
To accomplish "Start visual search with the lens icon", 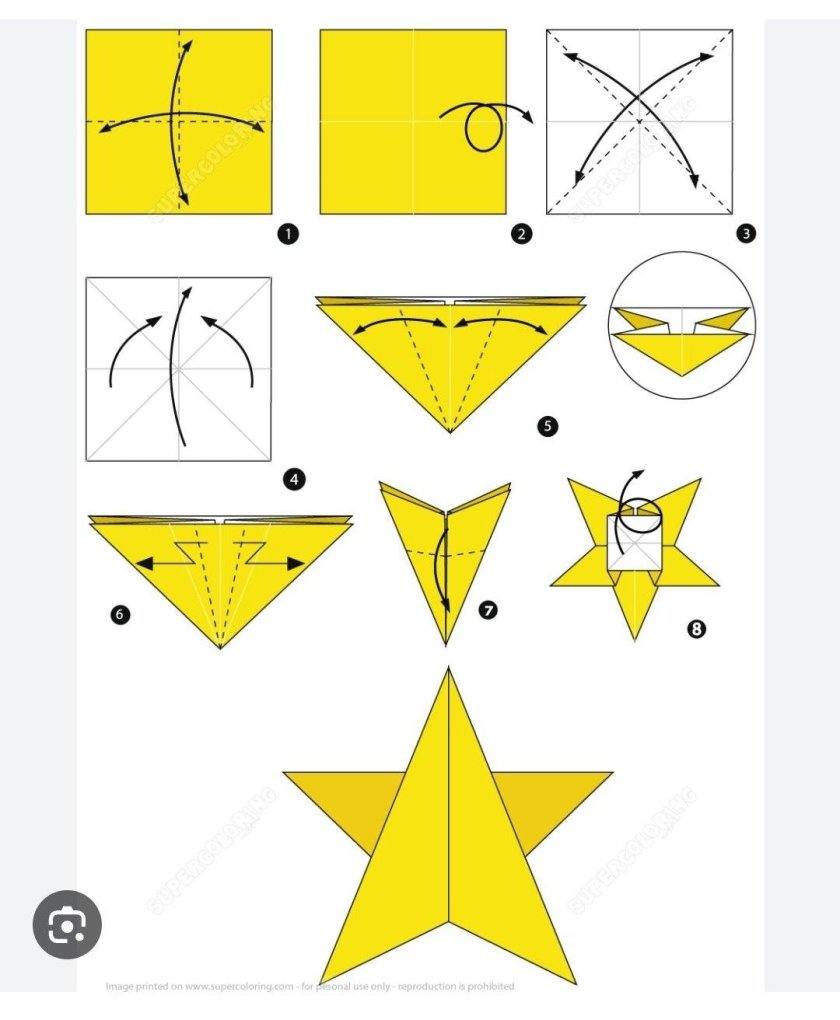I will pyautogui.click(x=67, y=925).
